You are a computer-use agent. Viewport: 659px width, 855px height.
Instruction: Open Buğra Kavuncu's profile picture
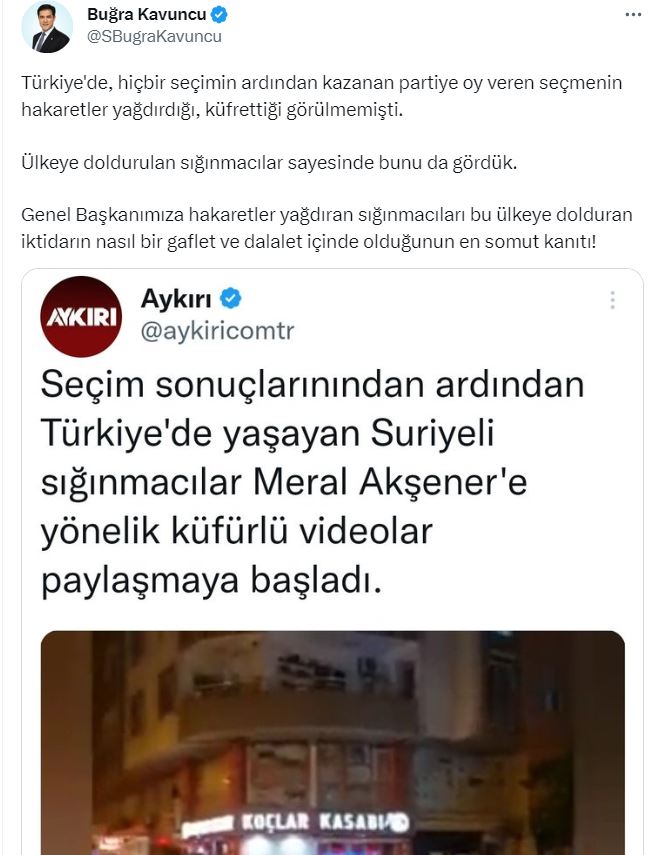click(x=47, y=27)
